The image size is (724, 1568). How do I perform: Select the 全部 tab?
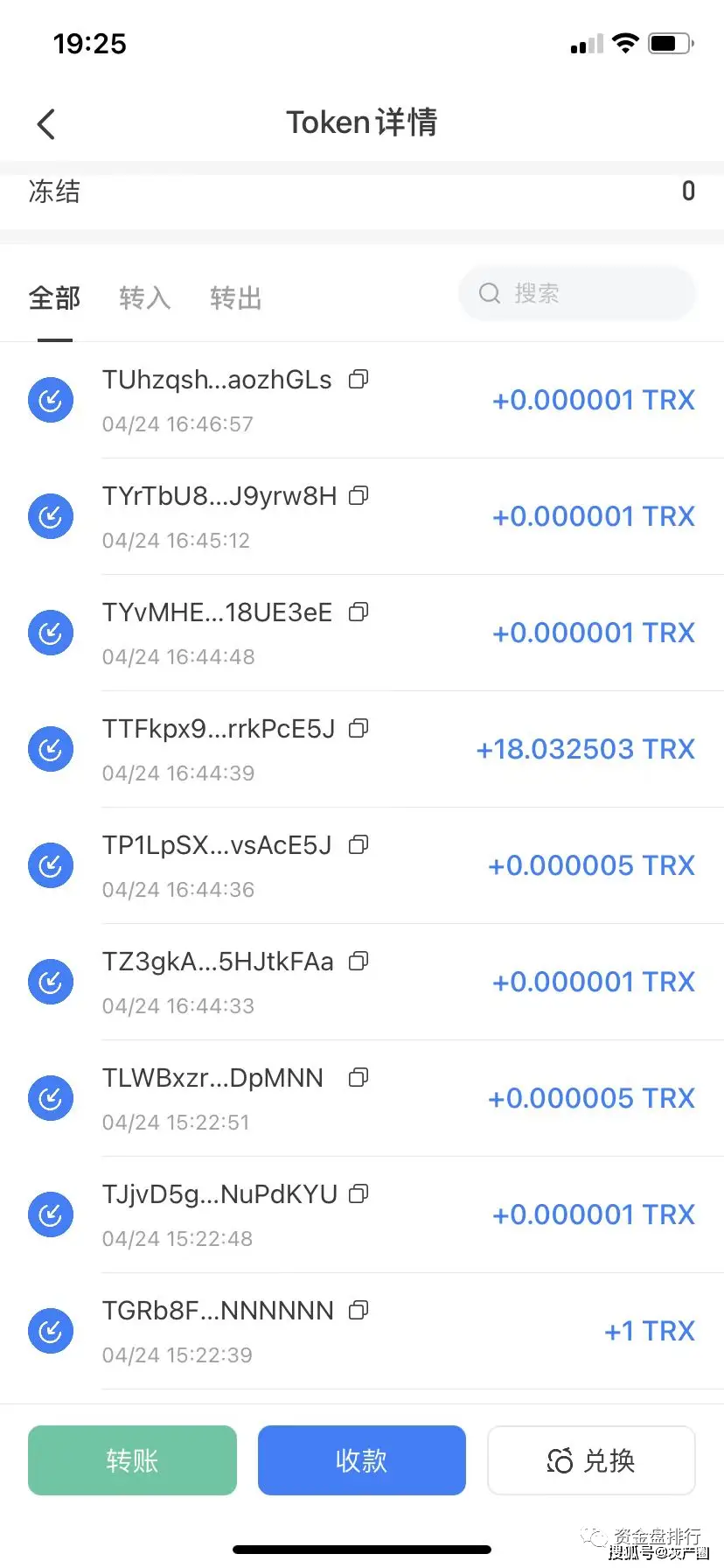[54, 297]
